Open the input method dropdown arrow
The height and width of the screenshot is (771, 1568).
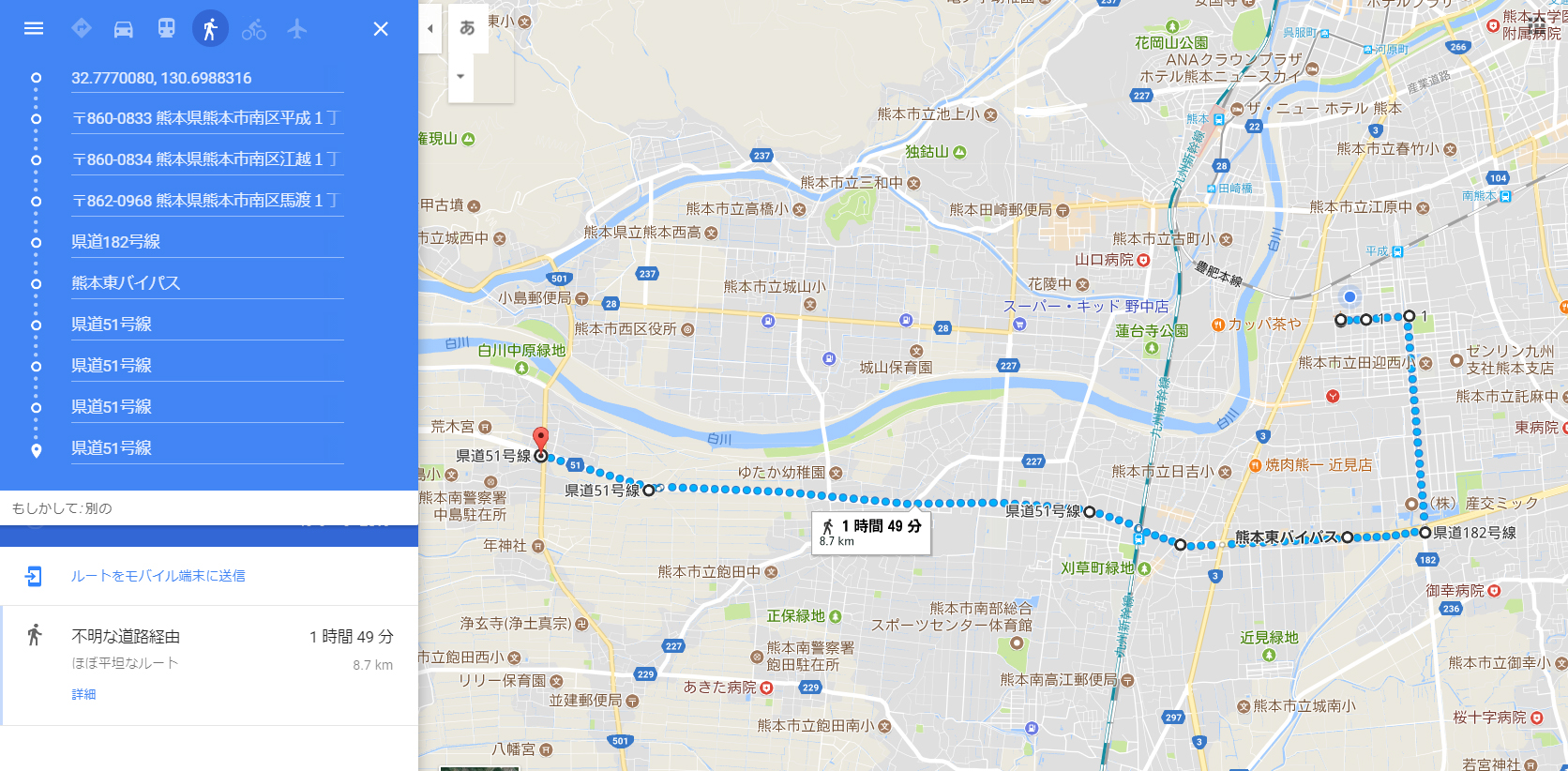point(460,76)
